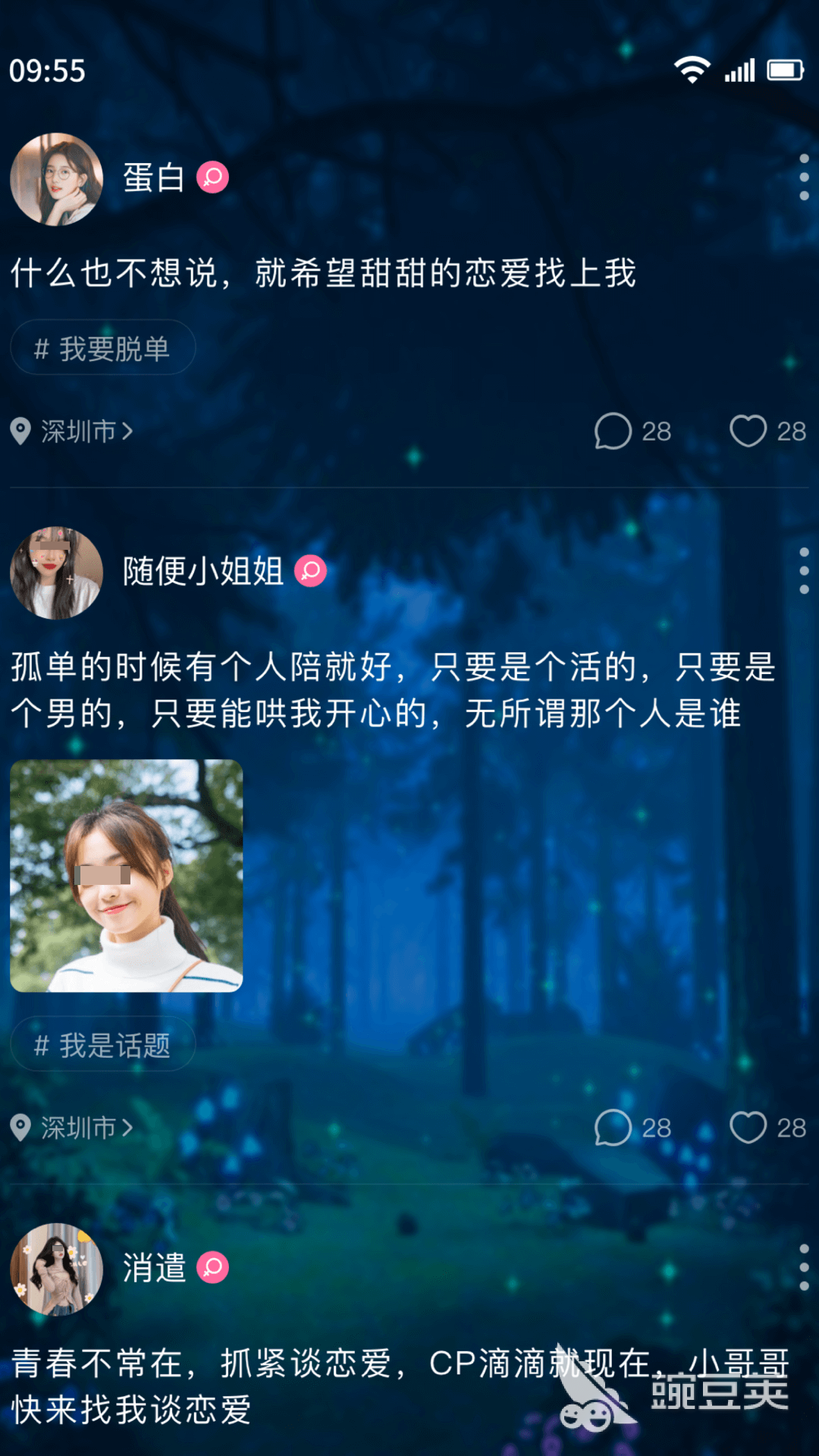
Task: Open 蛋白's profile avatar
Action: [x=57, y=180]
